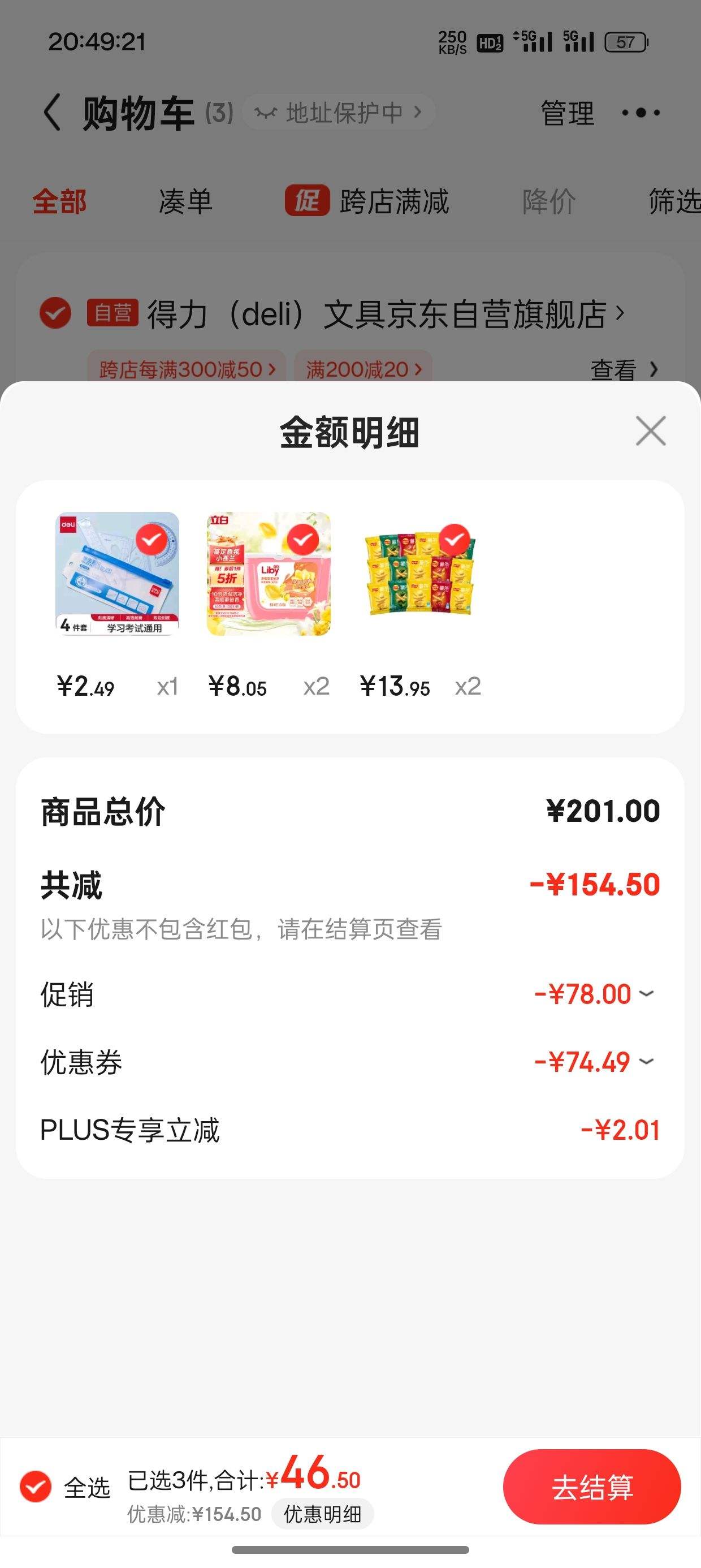Tap the 满200减20 coupon link
Screen dimensions: 701x1568
tap(365, 369)
